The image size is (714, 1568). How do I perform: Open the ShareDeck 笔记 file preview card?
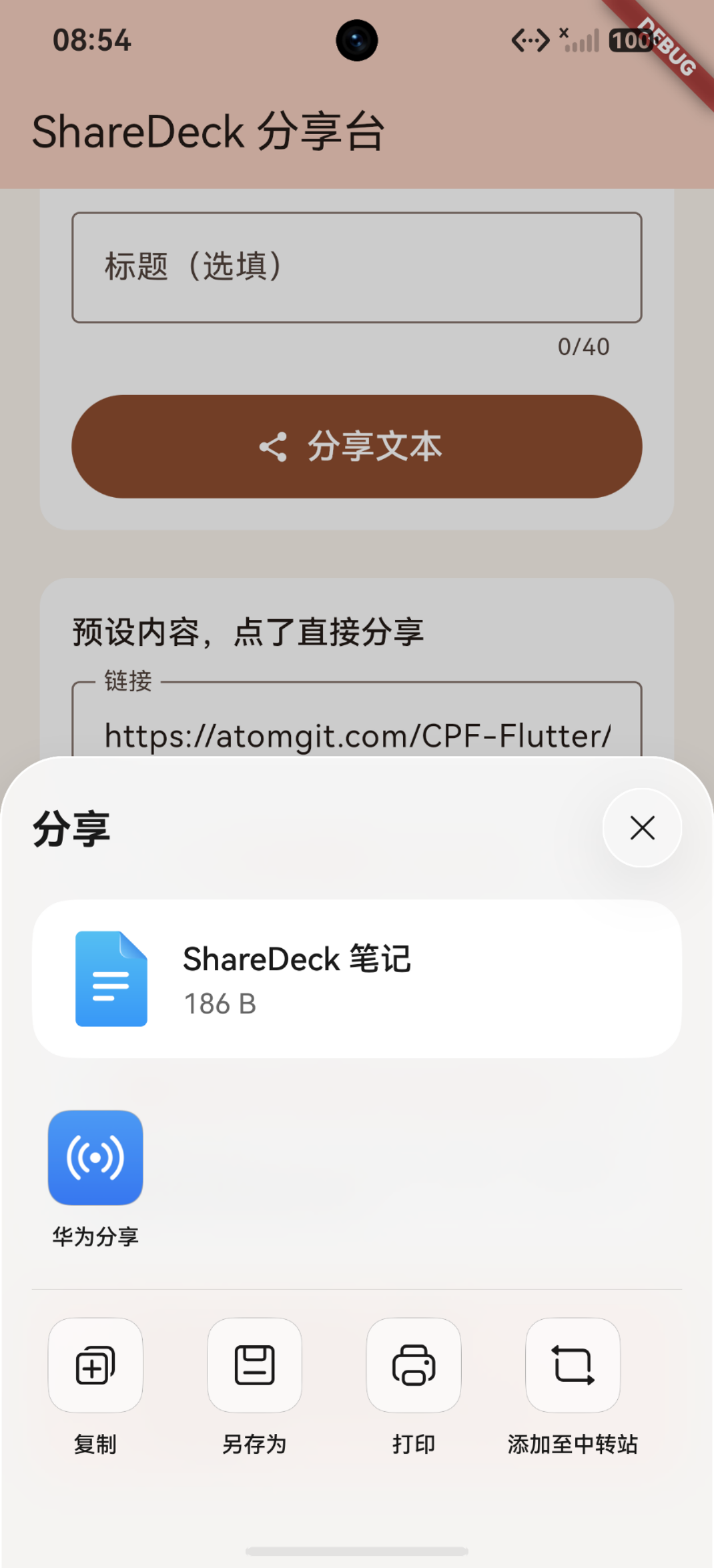[357, 979]
